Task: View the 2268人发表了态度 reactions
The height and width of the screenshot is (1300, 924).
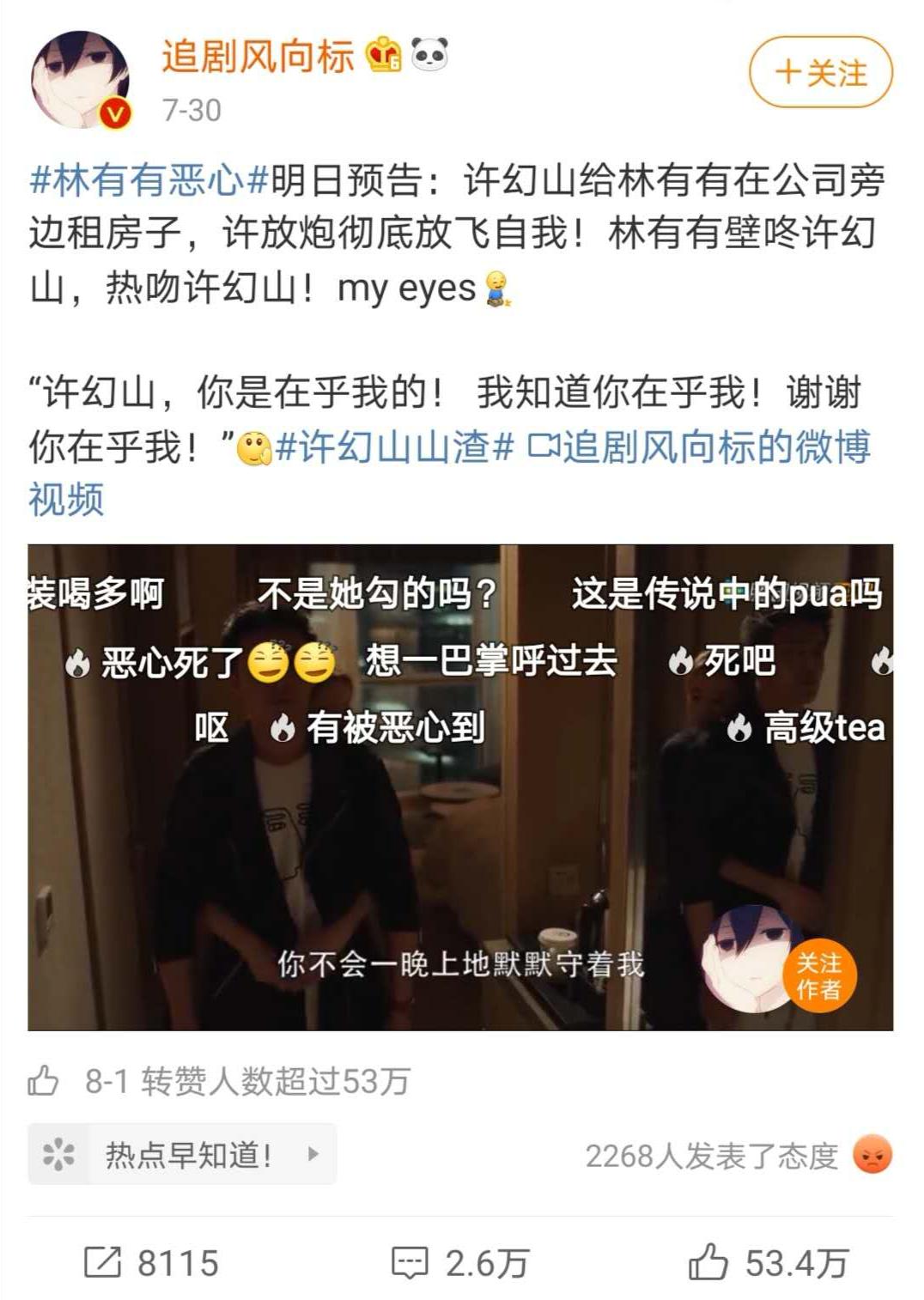Action: (x=739, y=1156)
